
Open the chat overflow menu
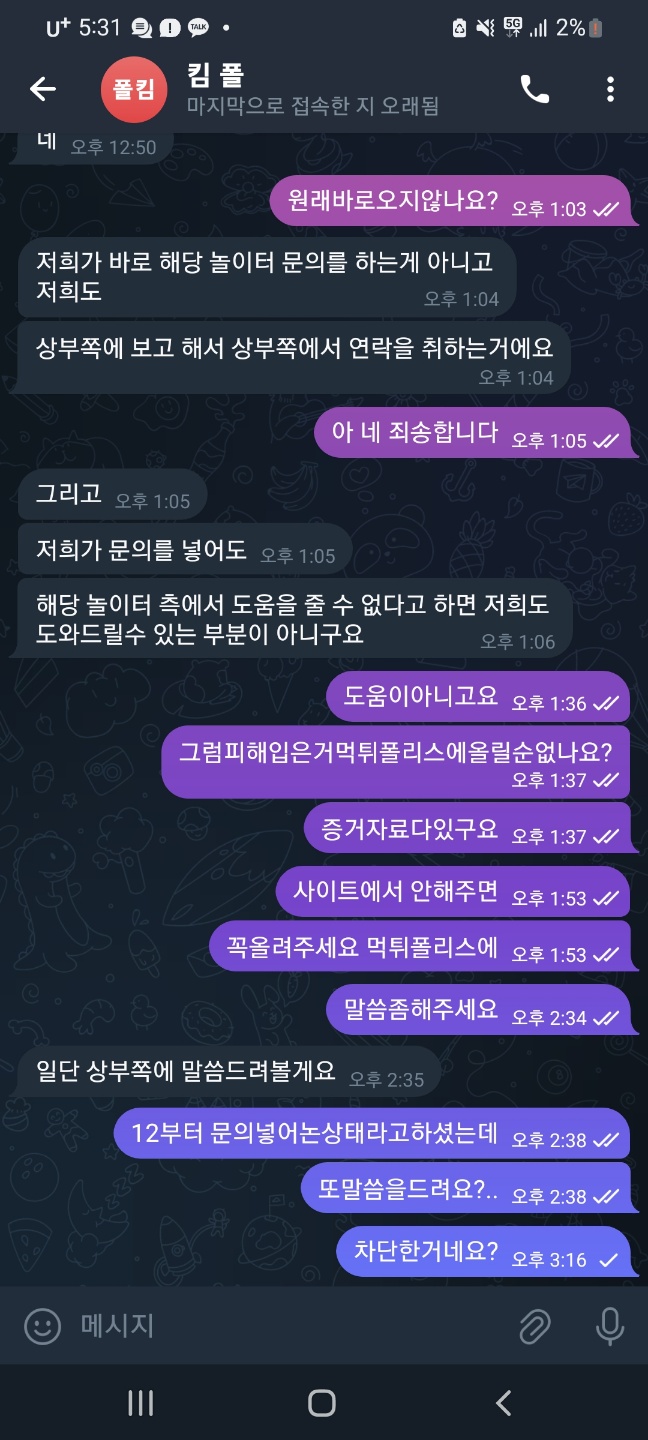coord(610,89)
